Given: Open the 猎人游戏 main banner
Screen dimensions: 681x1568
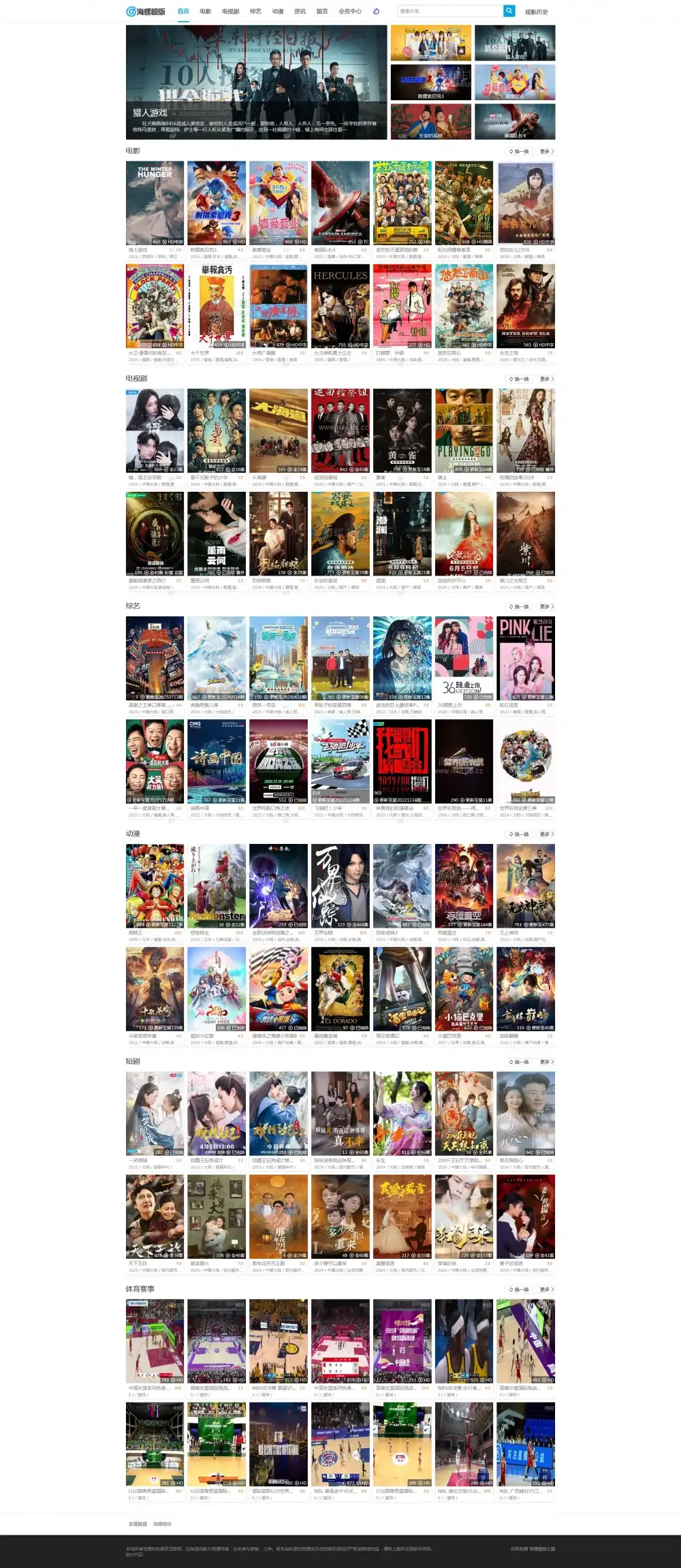Looking at the screenshot, I should (x=256, y=82).
